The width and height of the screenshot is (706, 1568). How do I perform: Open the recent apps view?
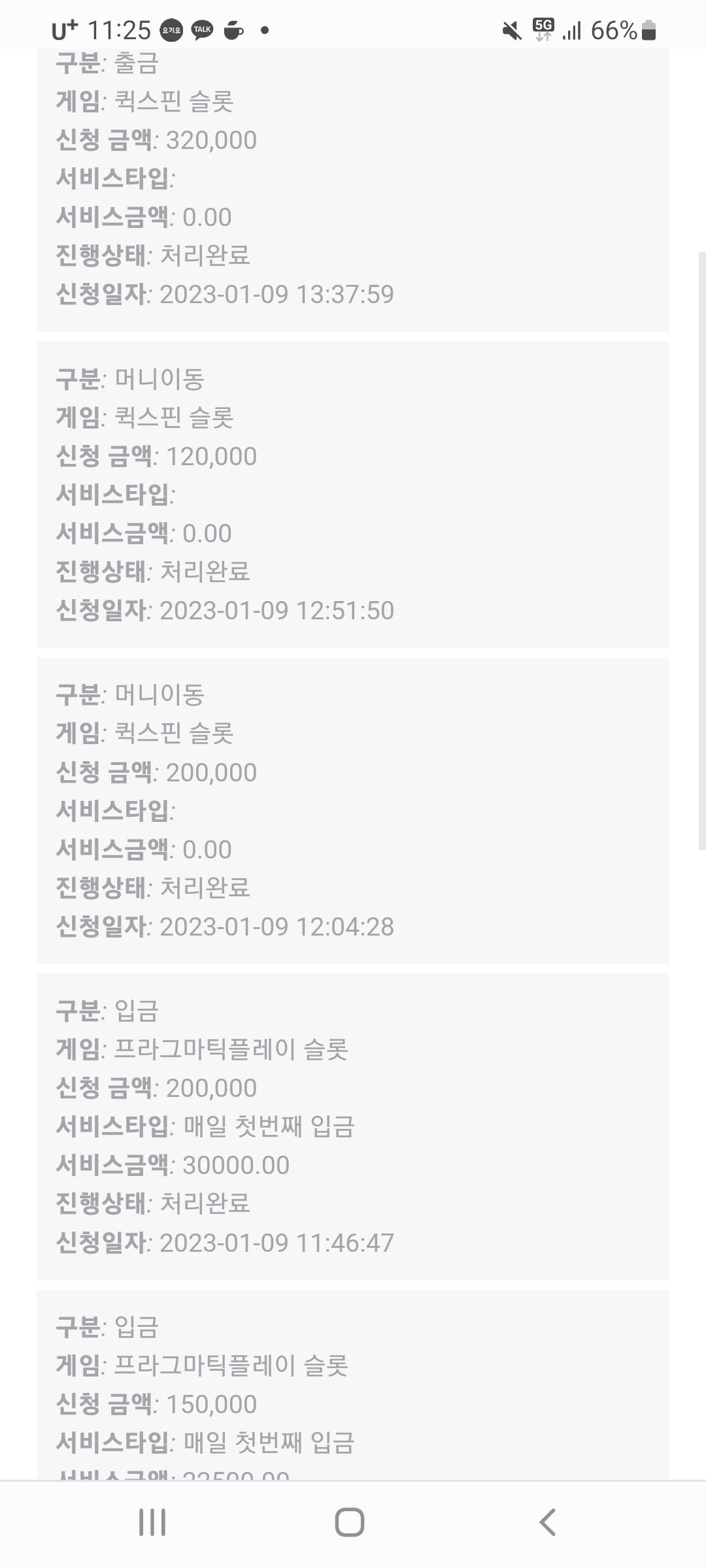152,1522
